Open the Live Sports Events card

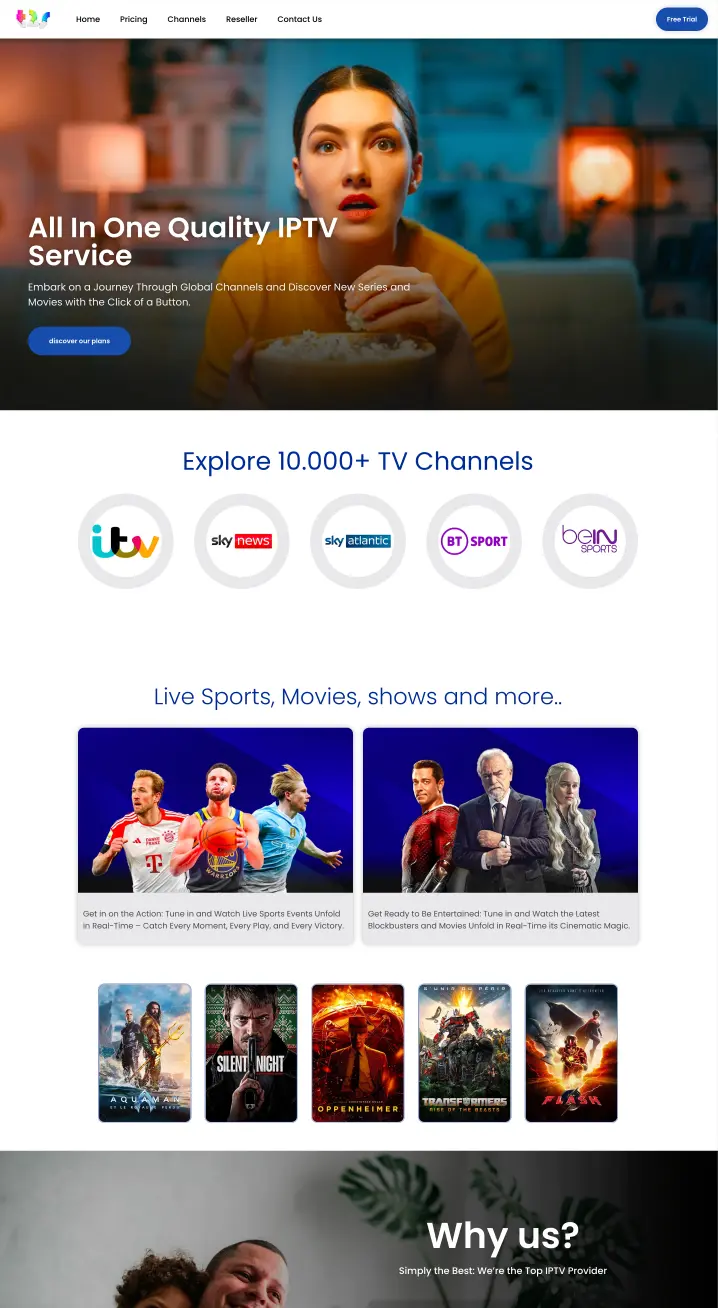click(215, 835)
